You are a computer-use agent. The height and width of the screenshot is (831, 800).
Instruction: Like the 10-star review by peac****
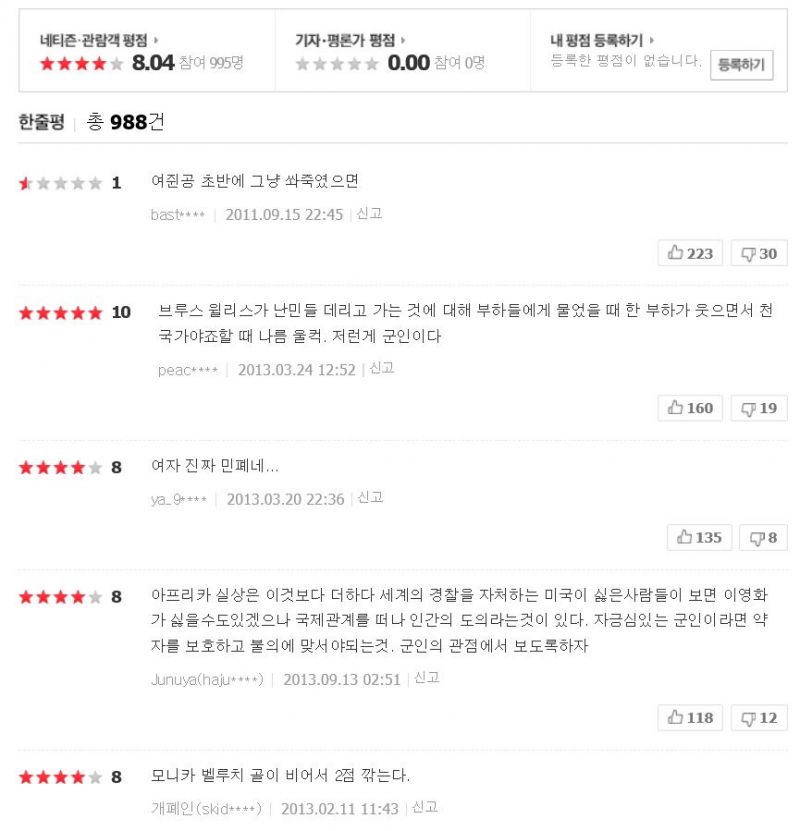pyautogui.click(x=690, y=408)
